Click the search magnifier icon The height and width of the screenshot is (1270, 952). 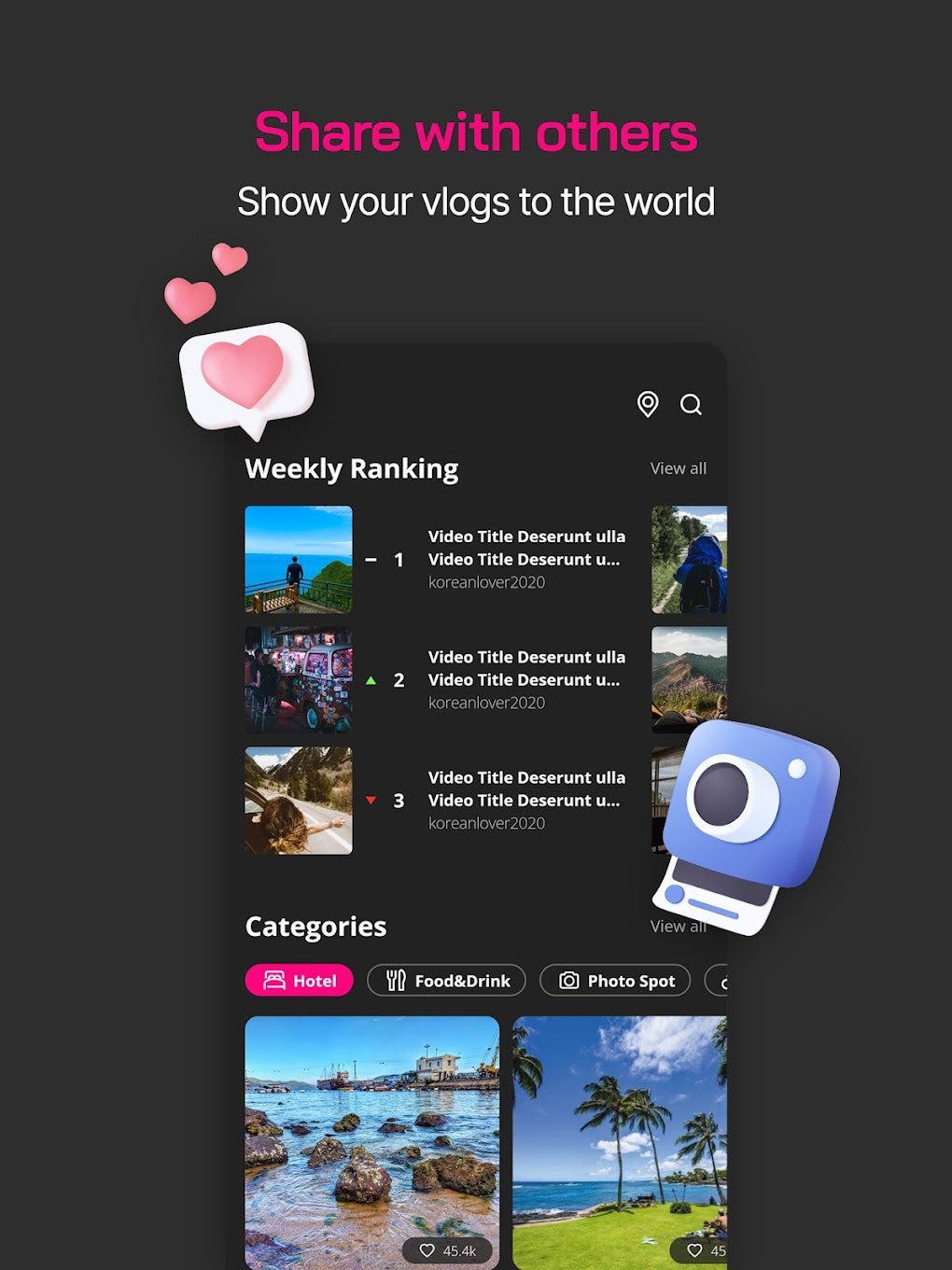tap(692, 406)
